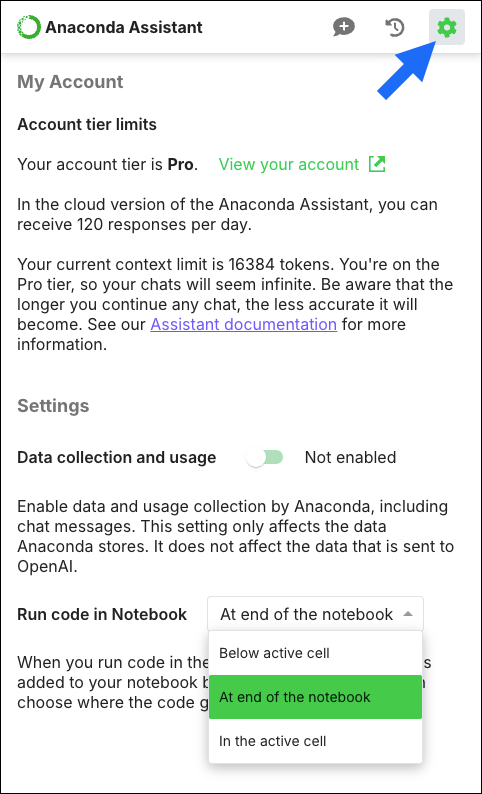Open the chat history
This screenshot has width=482, height=794.
pyautogui.click(x=395, y=27)
